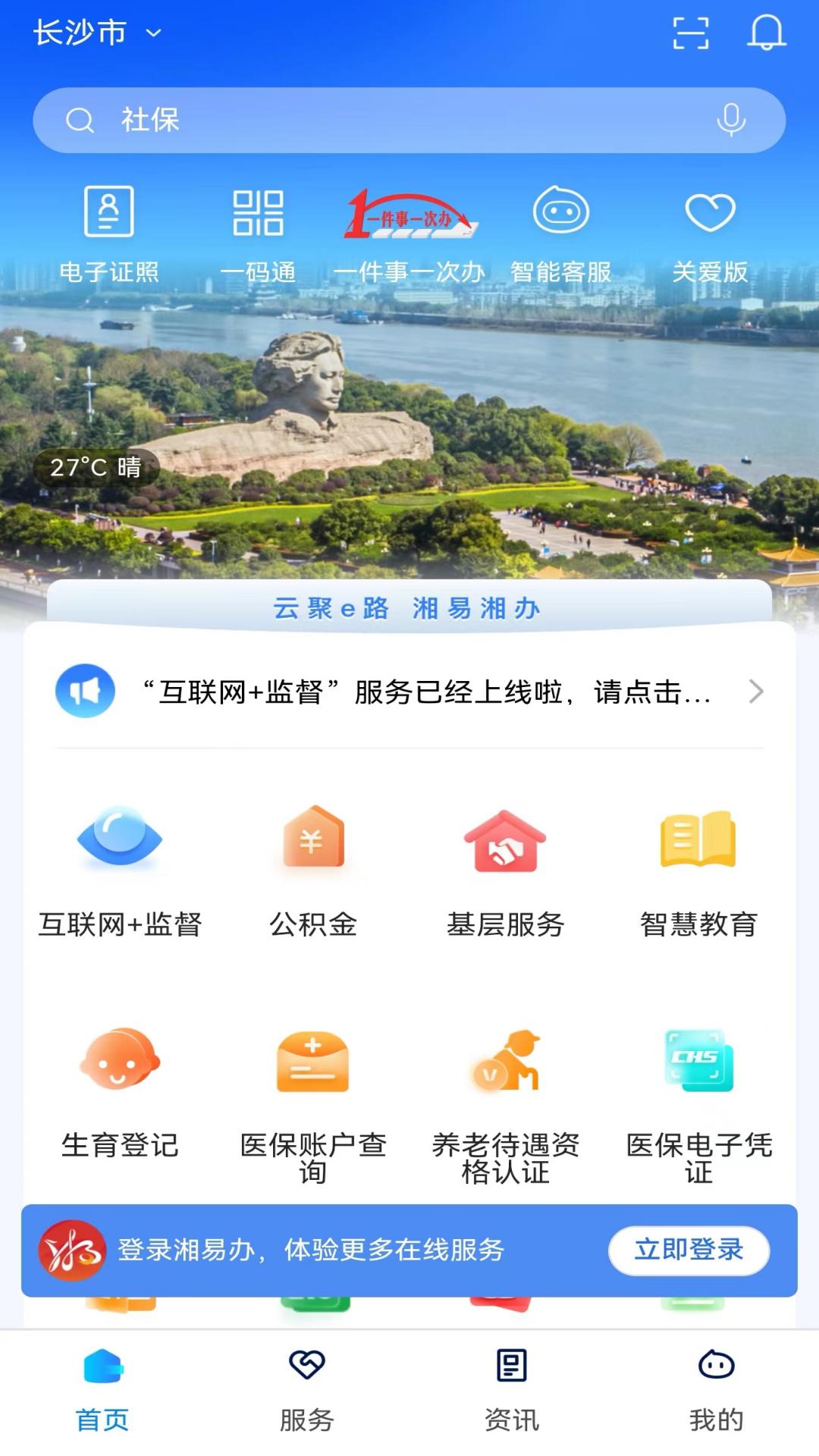Open 生育登记 service
This screenshot has height=1456, width=819.
(x=120, y=1092)
